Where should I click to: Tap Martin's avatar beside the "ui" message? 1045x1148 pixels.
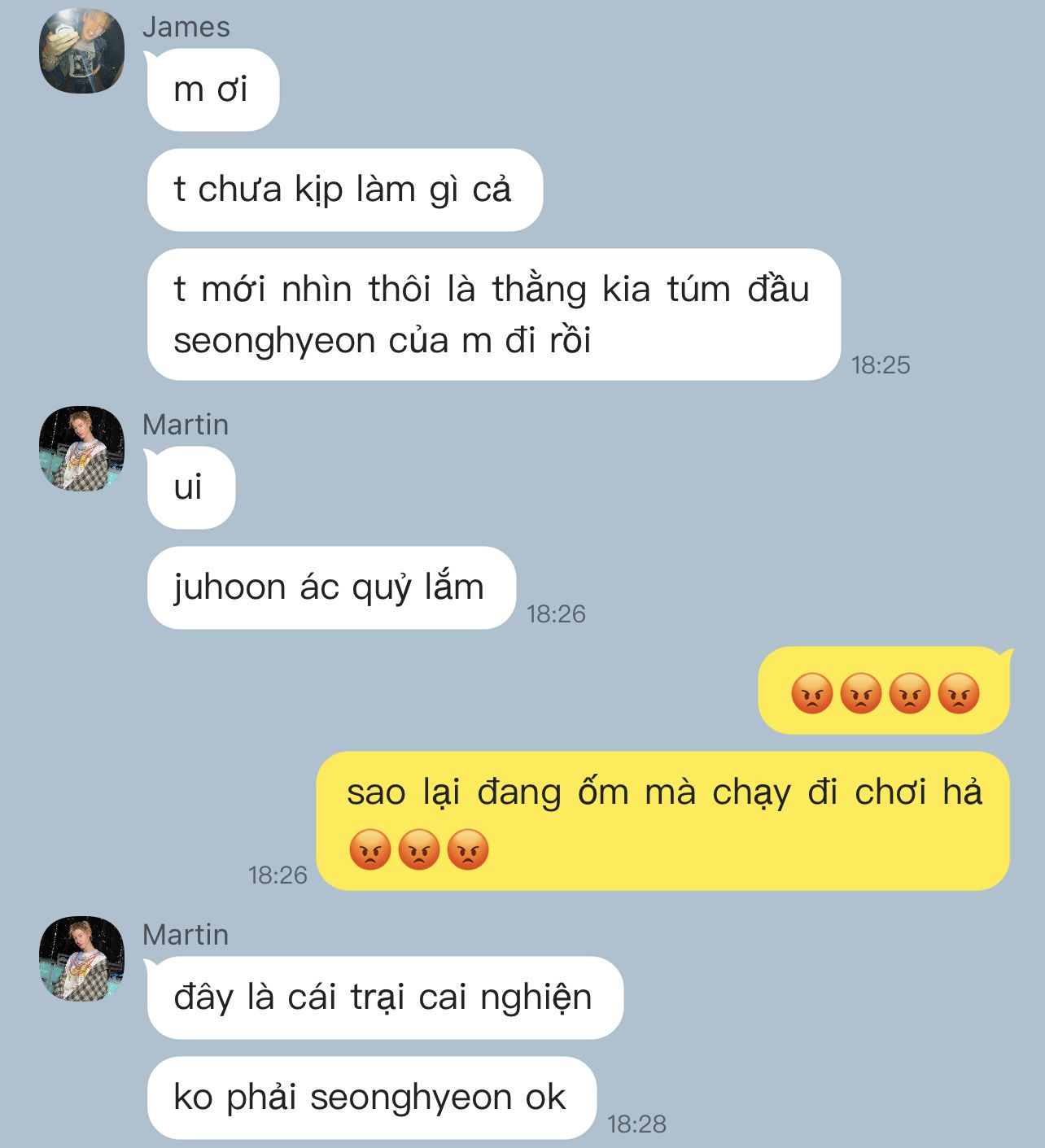81,448
